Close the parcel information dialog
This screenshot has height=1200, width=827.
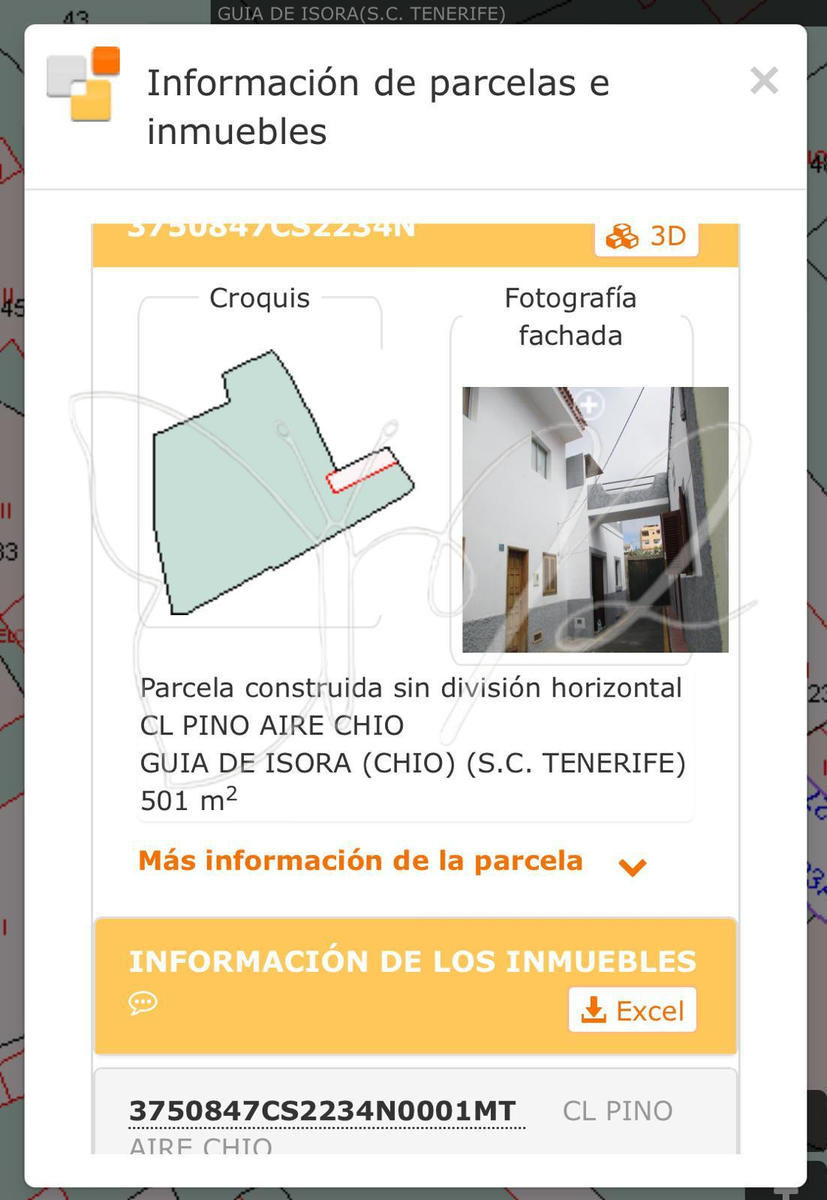coord(764,81)
